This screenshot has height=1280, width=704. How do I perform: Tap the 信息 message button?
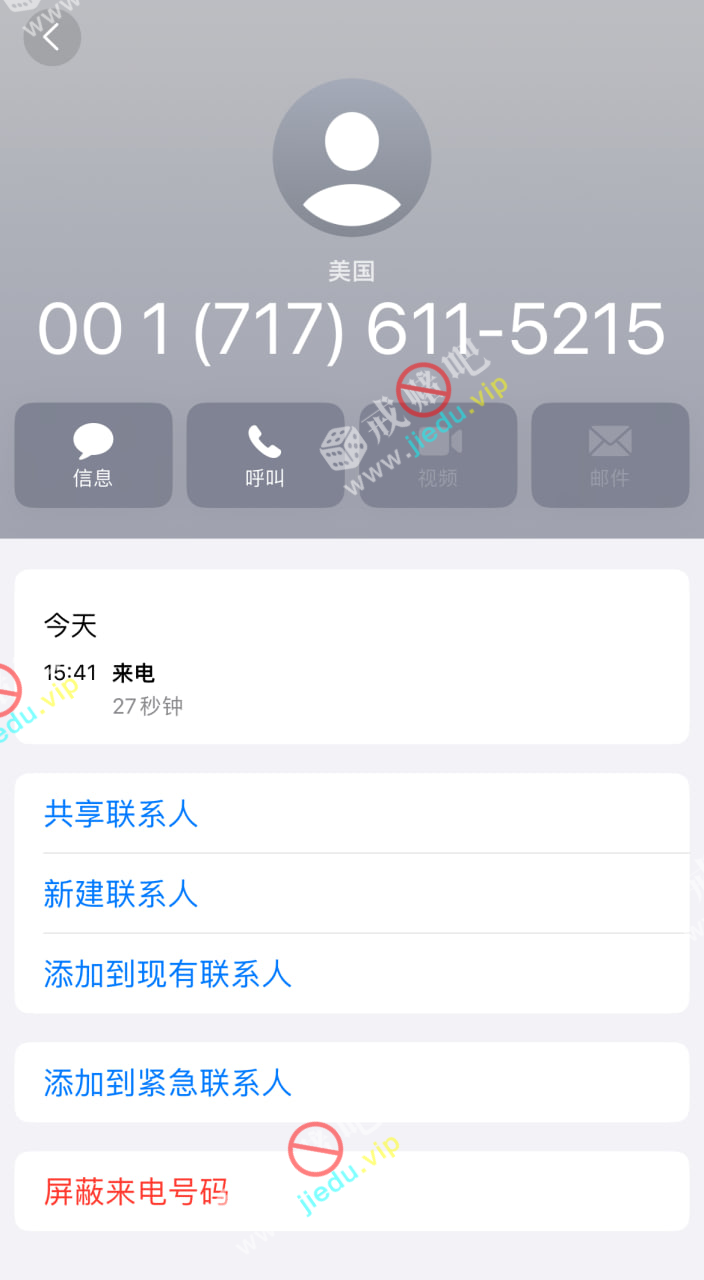(x=93, y=455)
